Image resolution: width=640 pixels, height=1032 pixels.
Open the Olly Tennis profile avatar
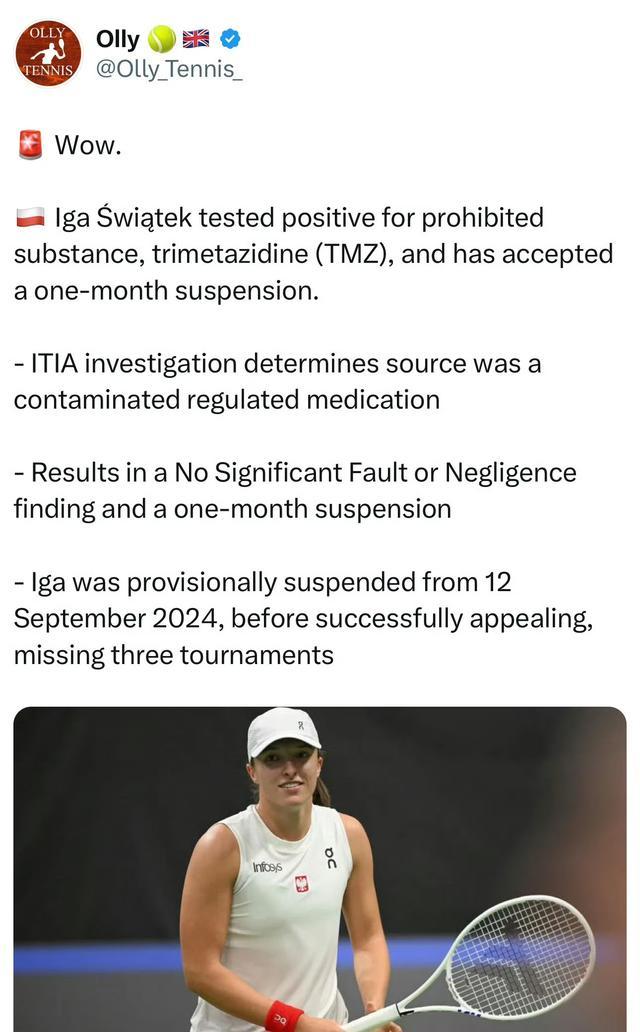[x=48, y=53]
